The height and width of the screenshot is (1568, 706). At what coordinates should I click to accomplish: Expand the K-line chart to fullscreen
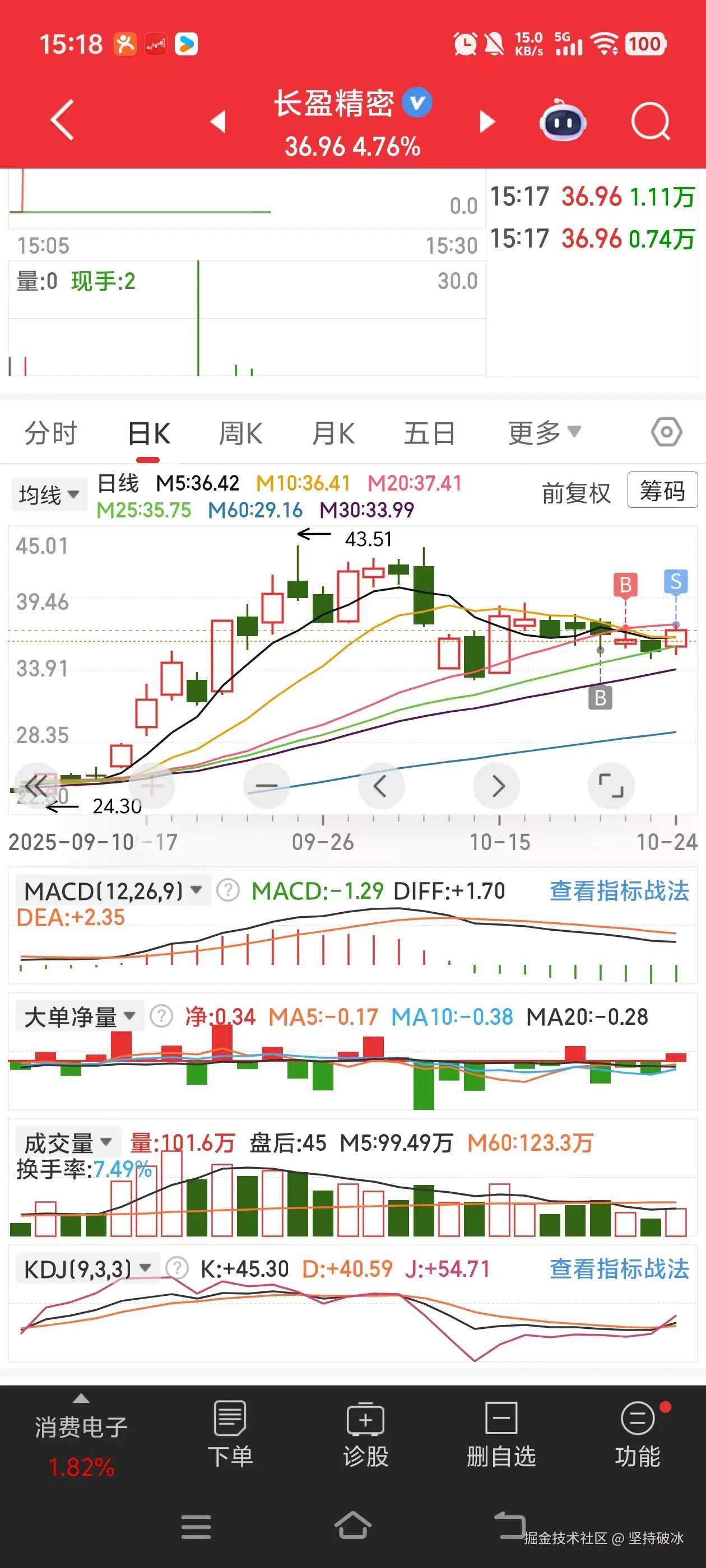[611, 786]
